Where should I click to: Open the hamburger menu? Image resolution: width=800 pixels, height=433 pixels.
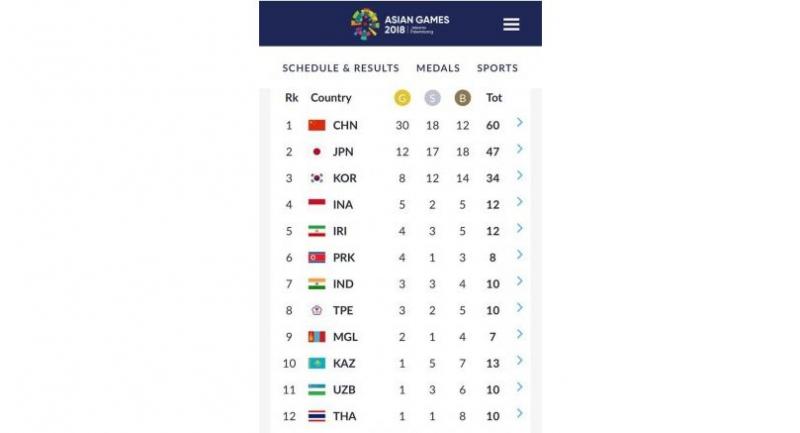511,24
